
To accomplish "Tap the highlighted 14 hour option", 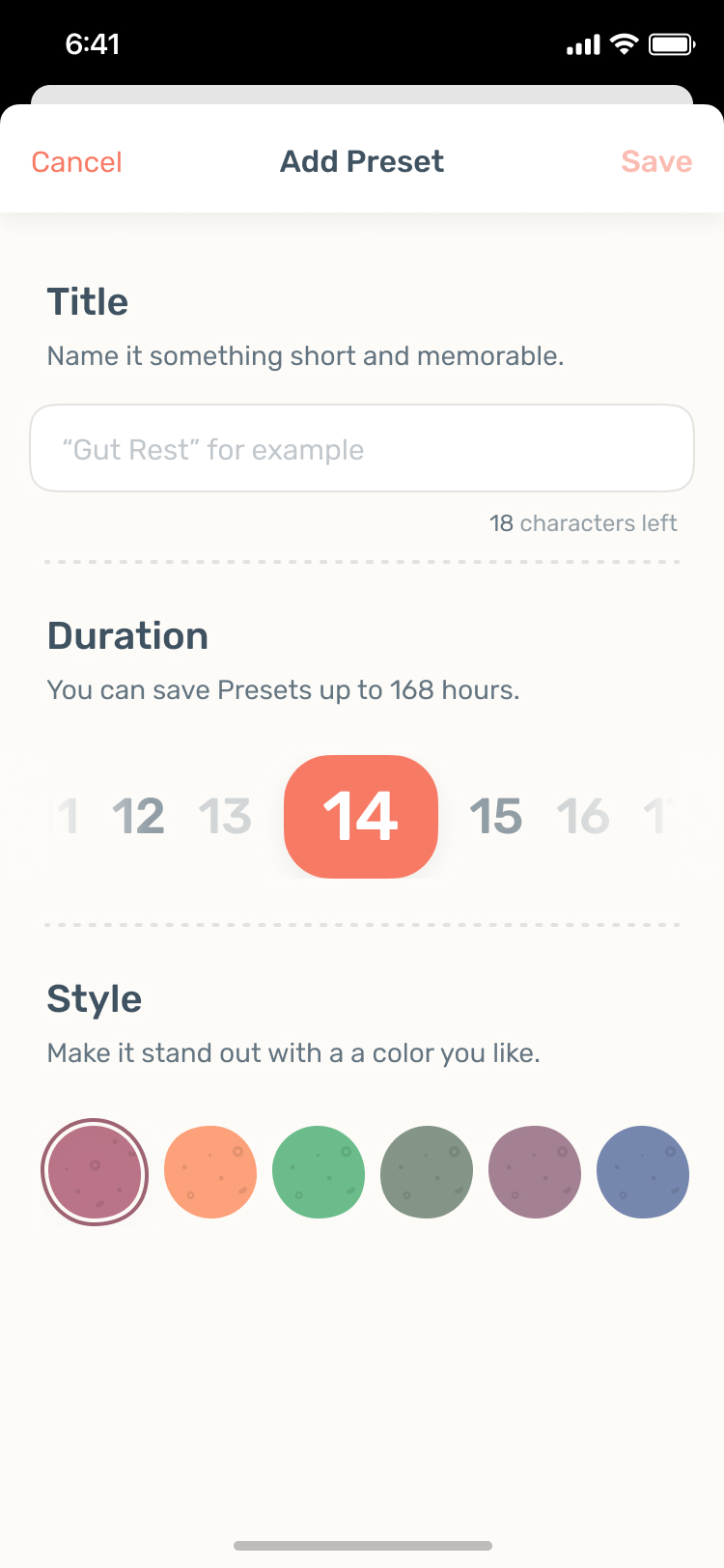I will point(361,817).
